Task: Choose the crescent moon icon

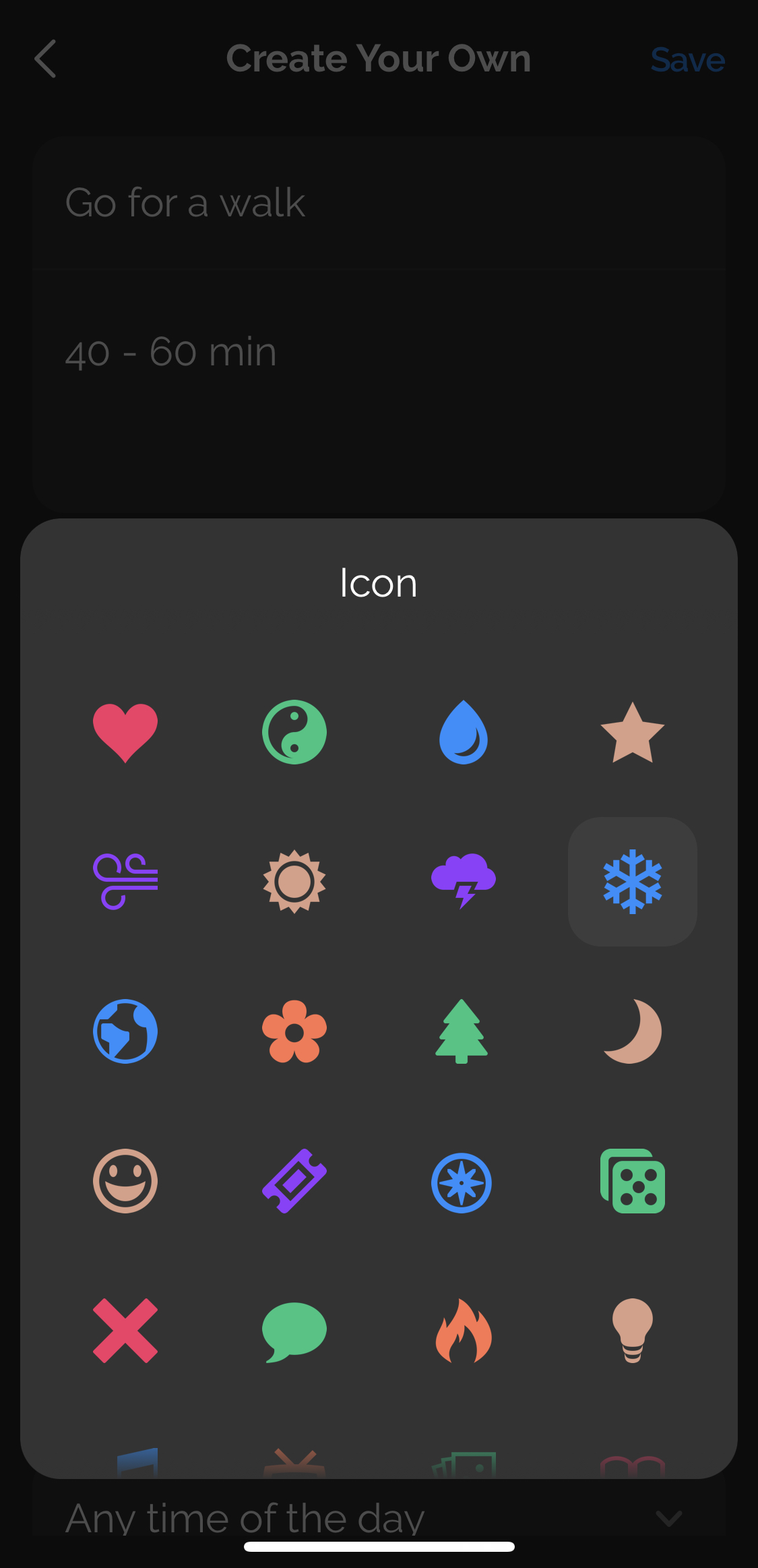Action: [632, 1031]
